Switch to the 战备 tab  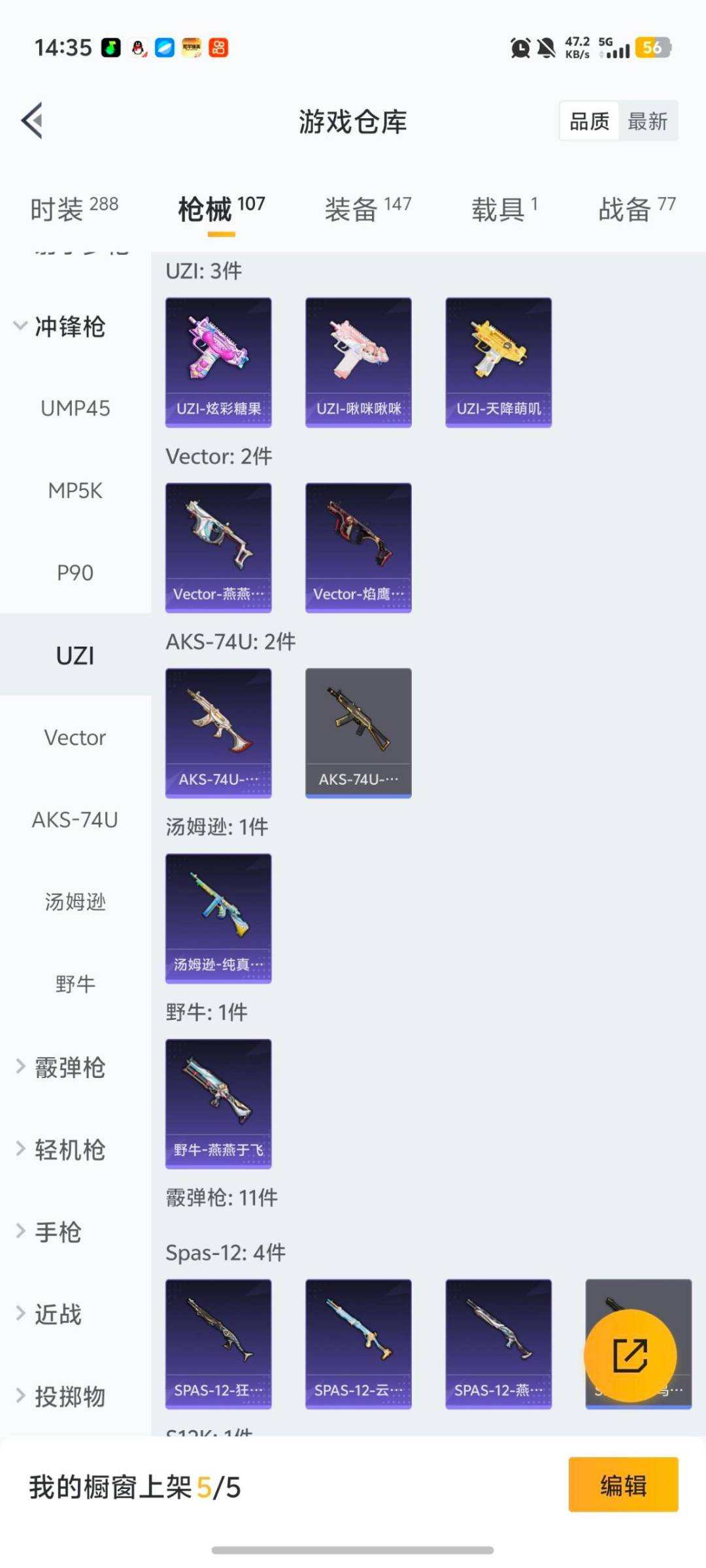(636, 209)
